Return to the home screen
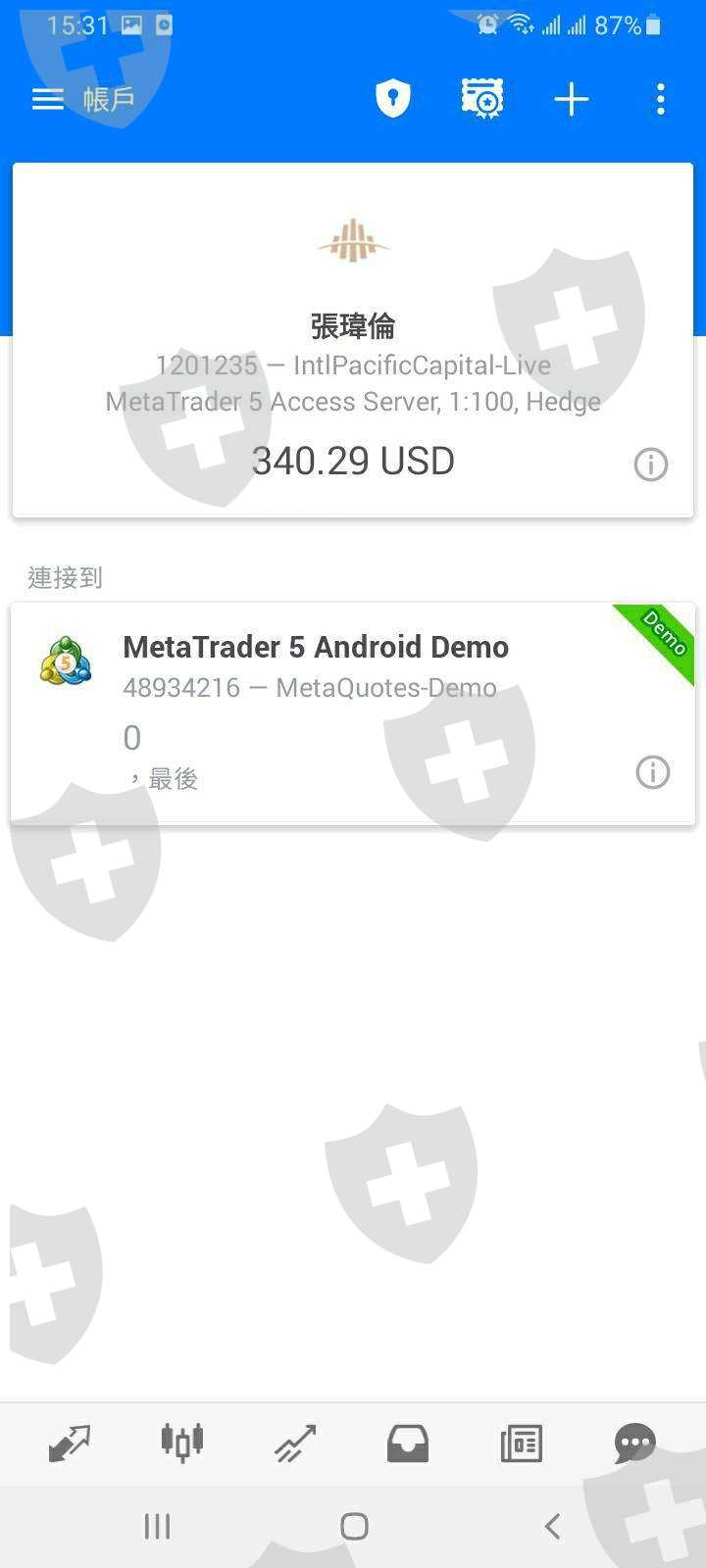 click(354, 1526)
